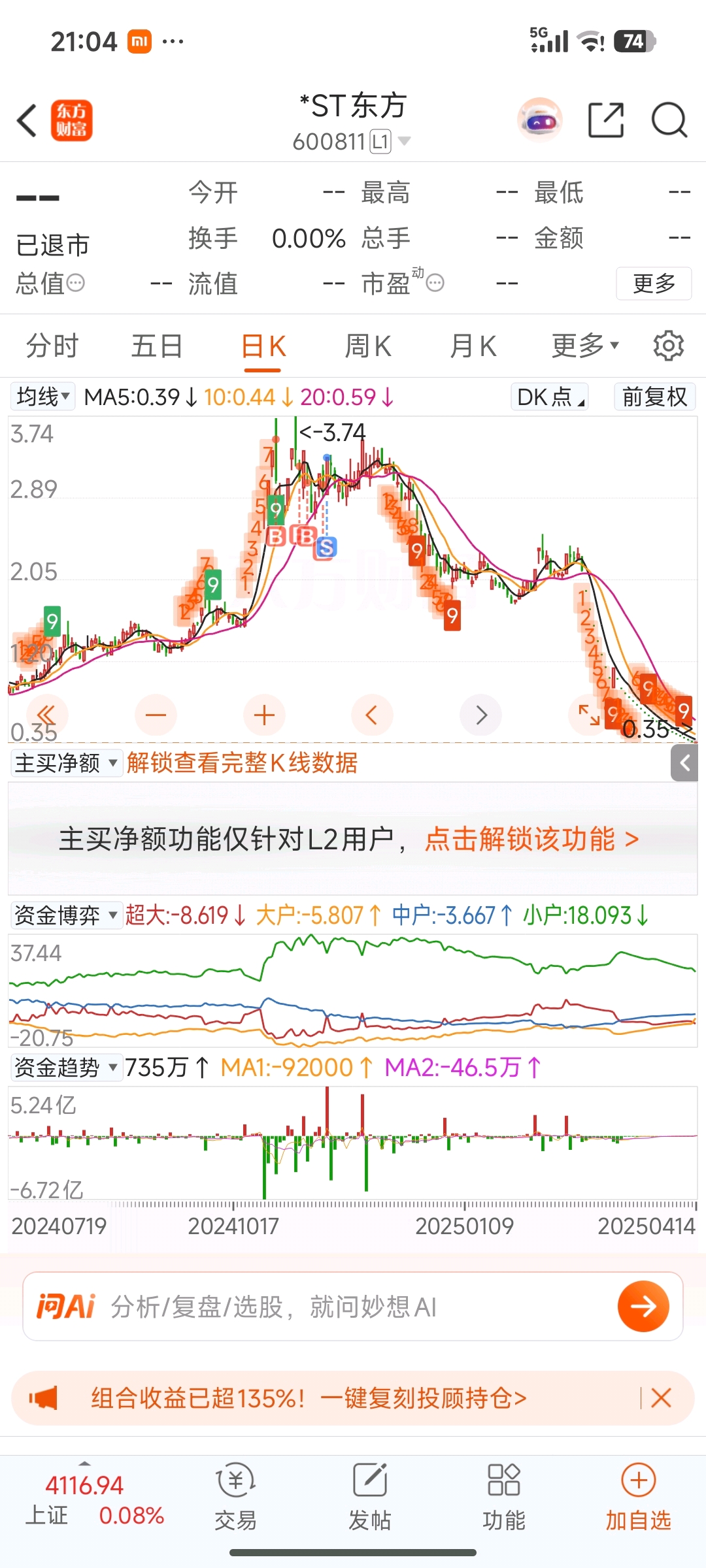This screenshot has width=706, height=1568.
Task: Select the 月K chart tab
Action: coord(473,346)
